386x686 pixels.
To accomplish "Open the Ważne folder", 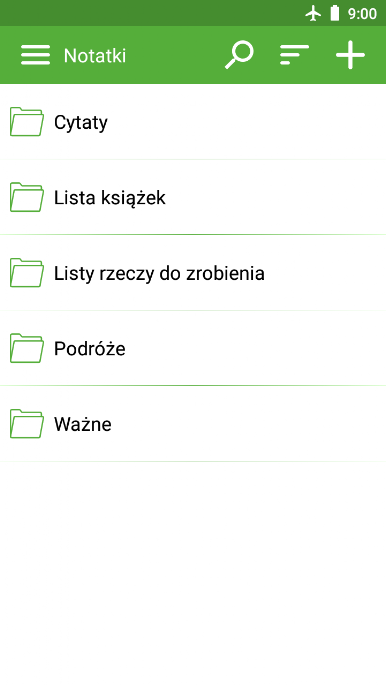I will coord(193,424).
